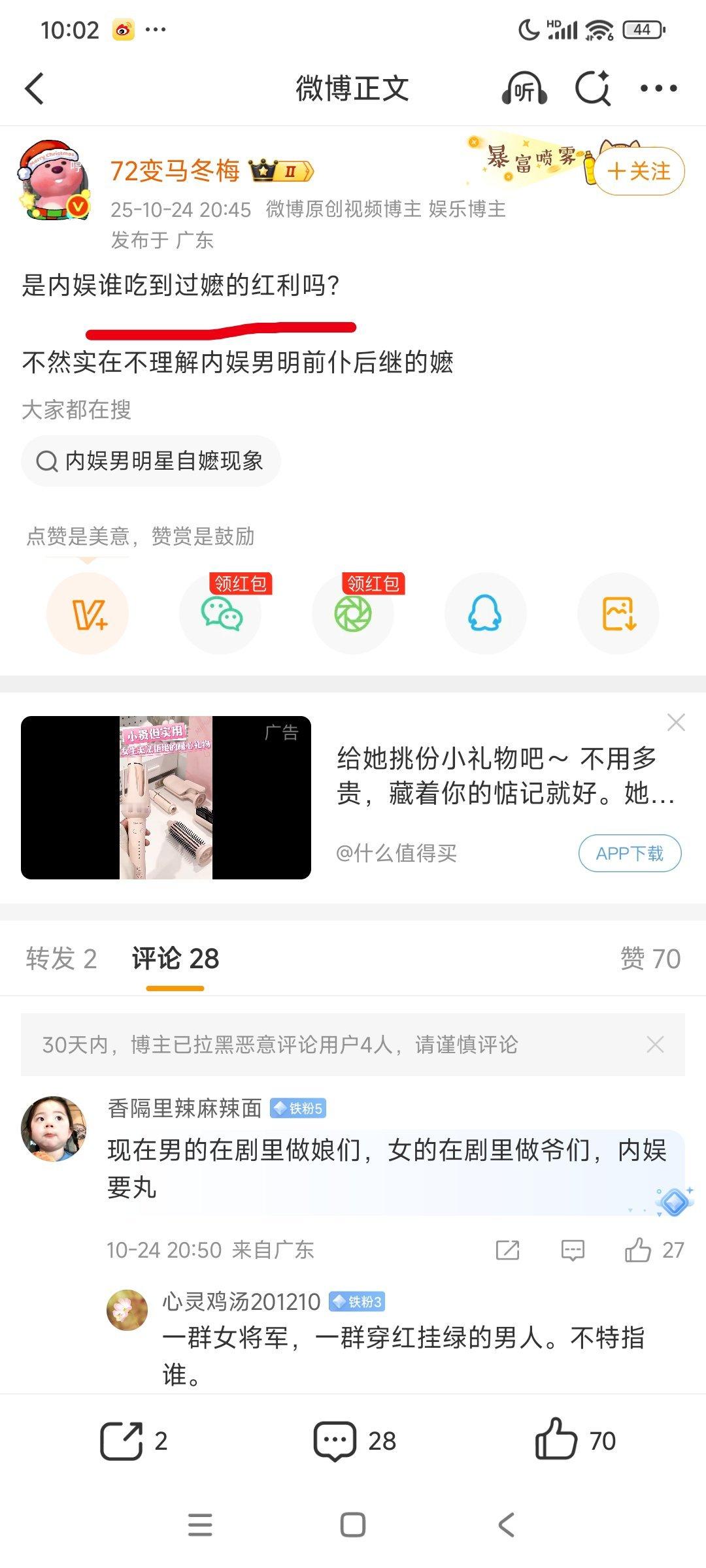Image resolution: width=706 pixels, height=1568 pixels.
Task: Switch to the 转发 2 tab
Action: tap(61, 959)
